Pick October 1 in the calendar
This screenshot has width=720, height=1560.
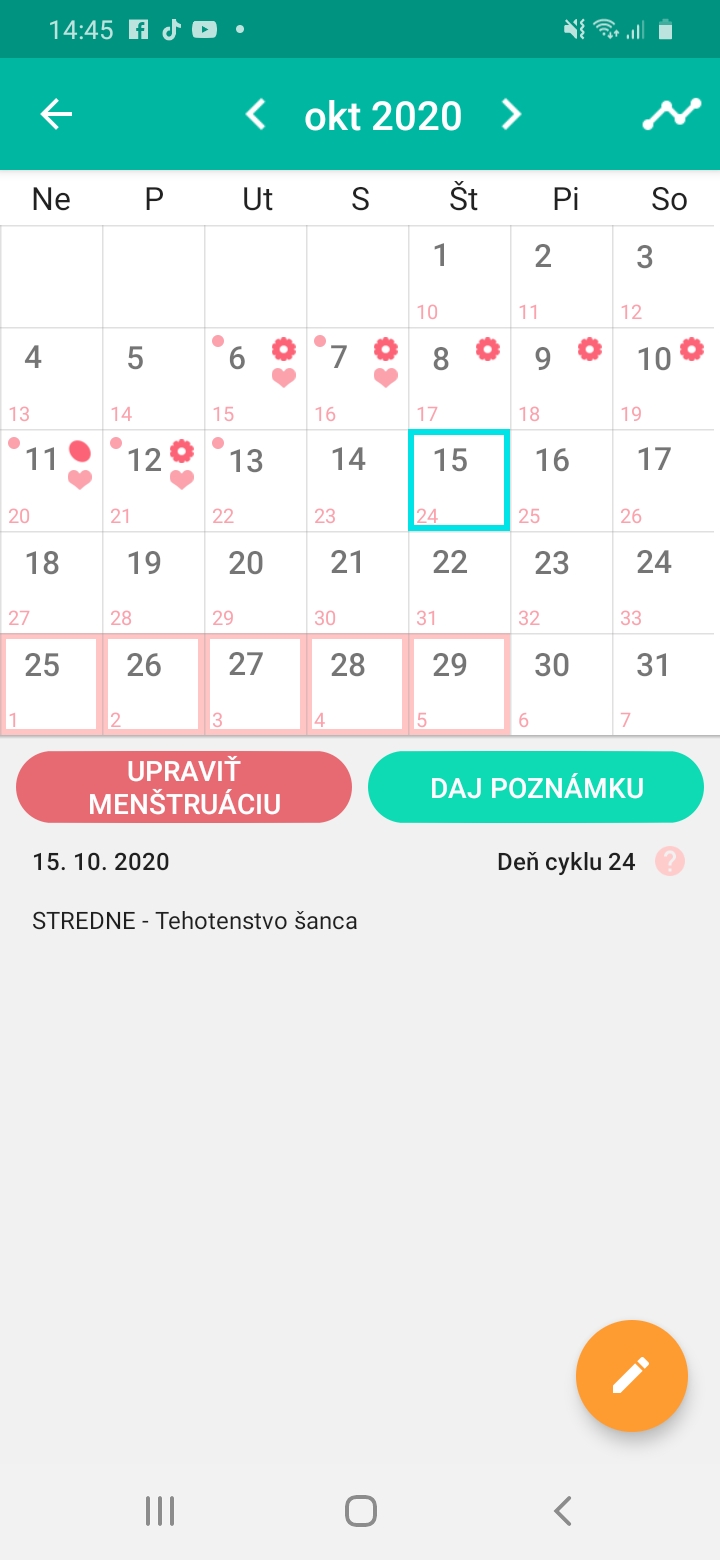pyautogui.click(x=459, y=276)
